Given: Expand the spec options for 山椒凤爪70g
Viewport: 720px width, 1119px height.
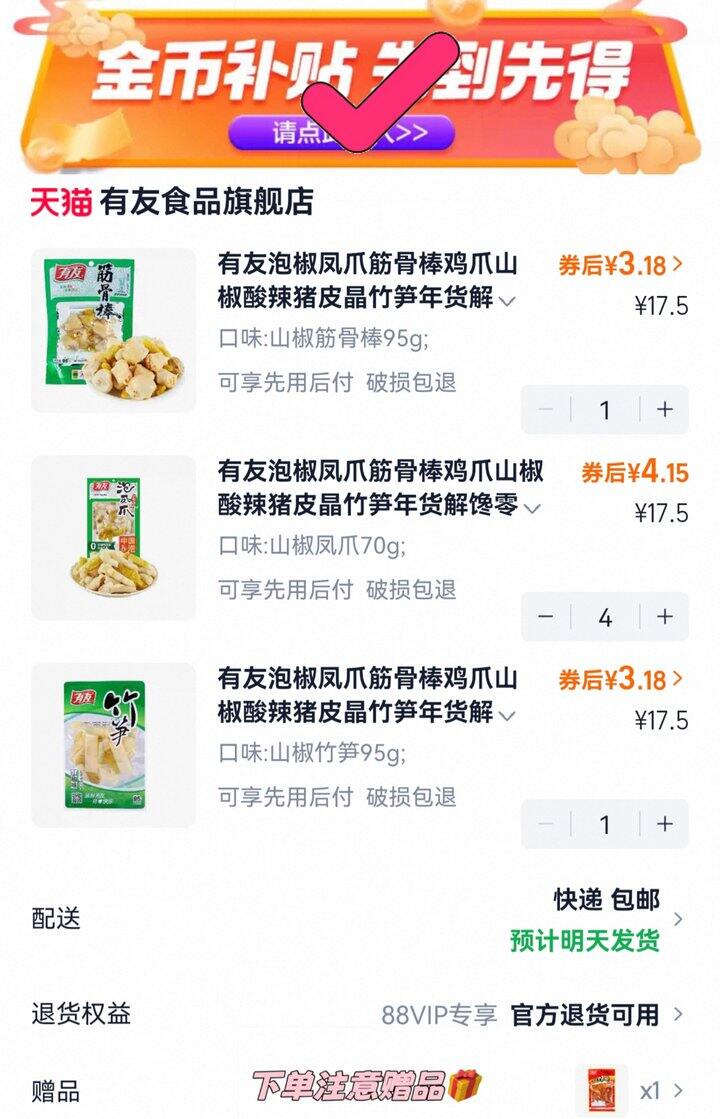Looking at the screenshot, I should (532, 508).
